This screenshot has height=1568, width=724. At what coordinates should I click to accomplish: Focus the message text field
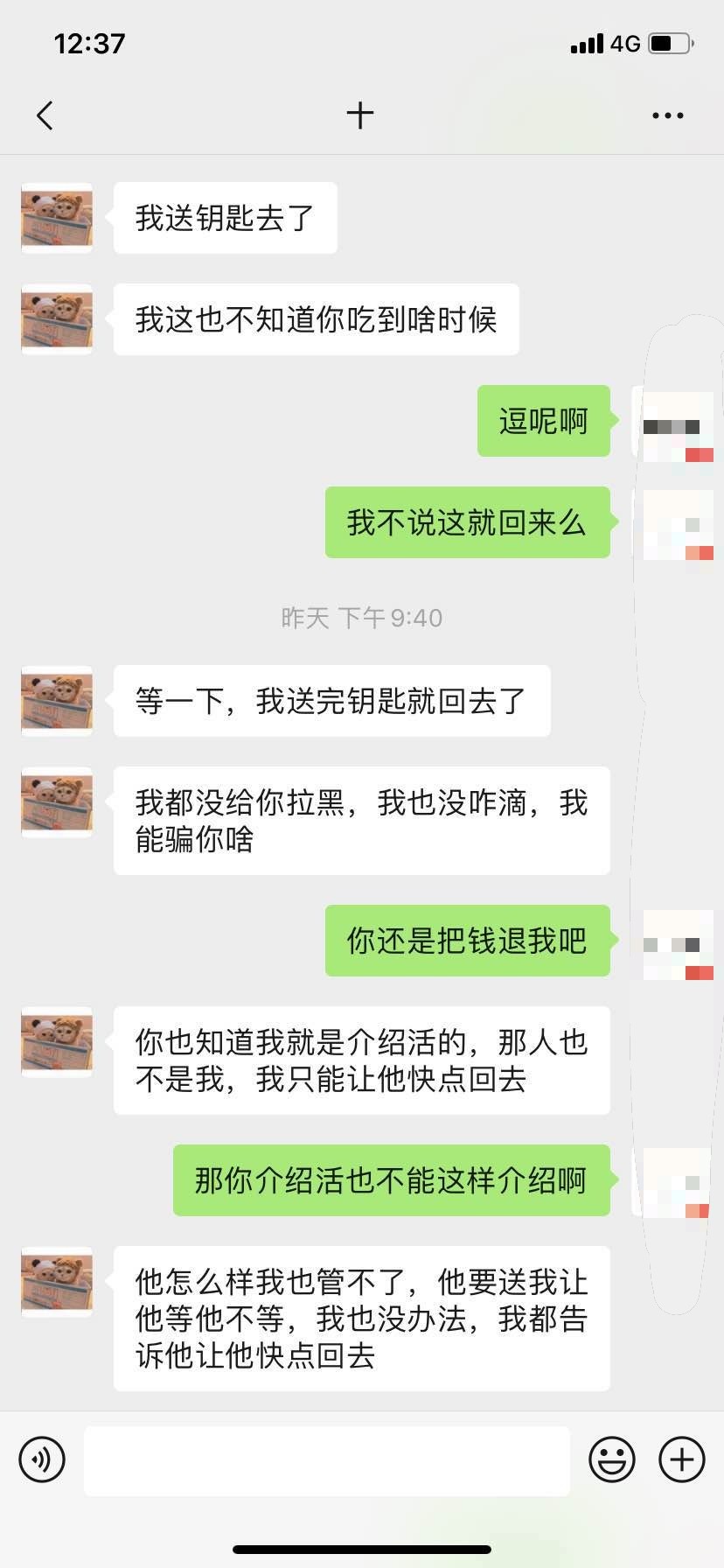click(x=326, y=1460)
